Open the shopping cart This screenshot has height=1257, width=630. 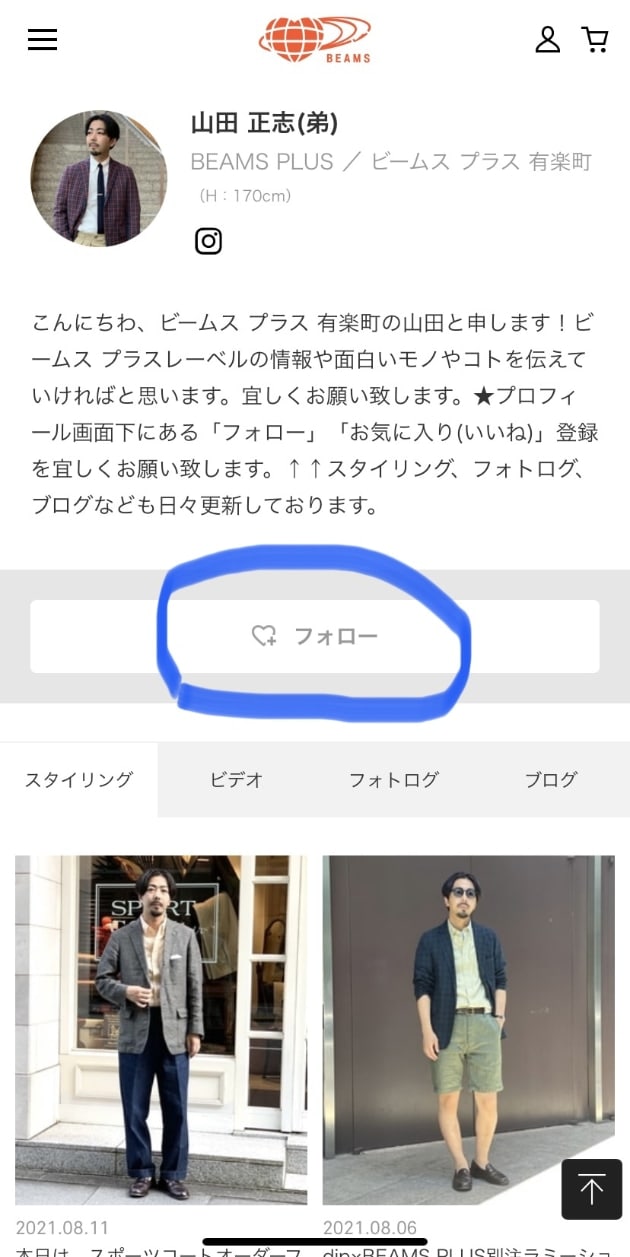point(595,40)
